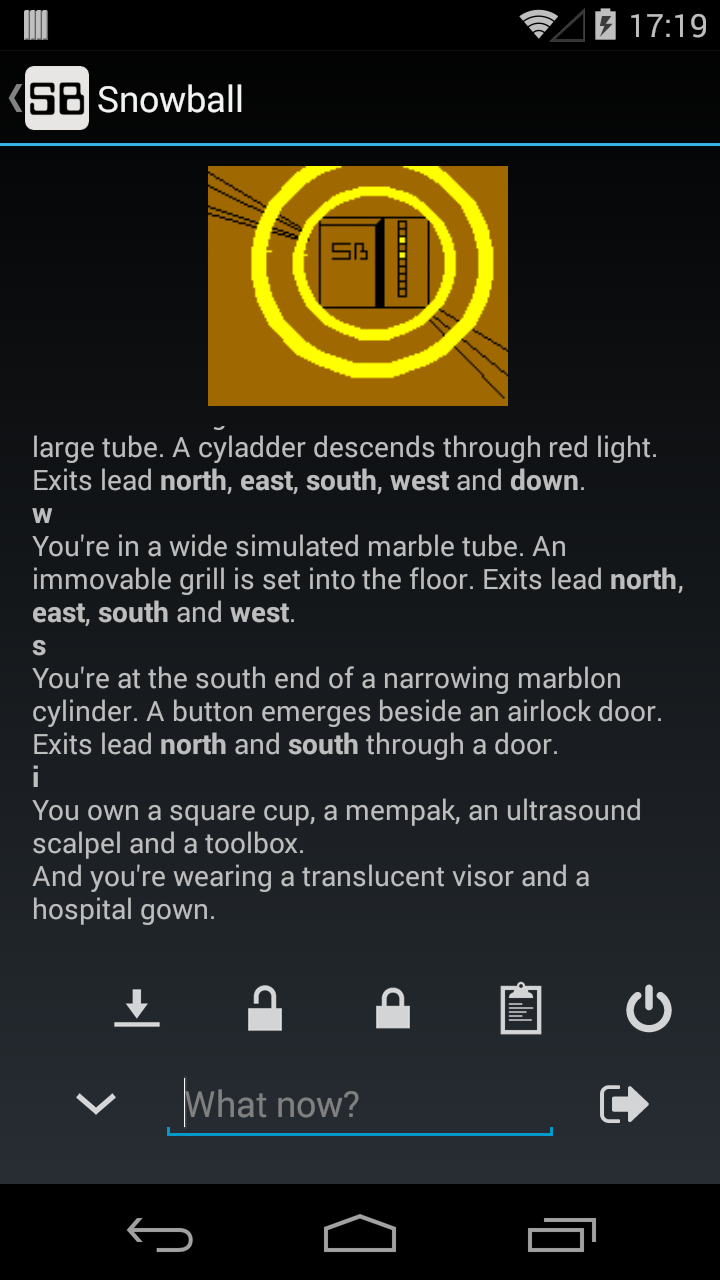Tap the open padlock icon
The height and width of the screenshot is (1280, 720).
(265, 1008)
